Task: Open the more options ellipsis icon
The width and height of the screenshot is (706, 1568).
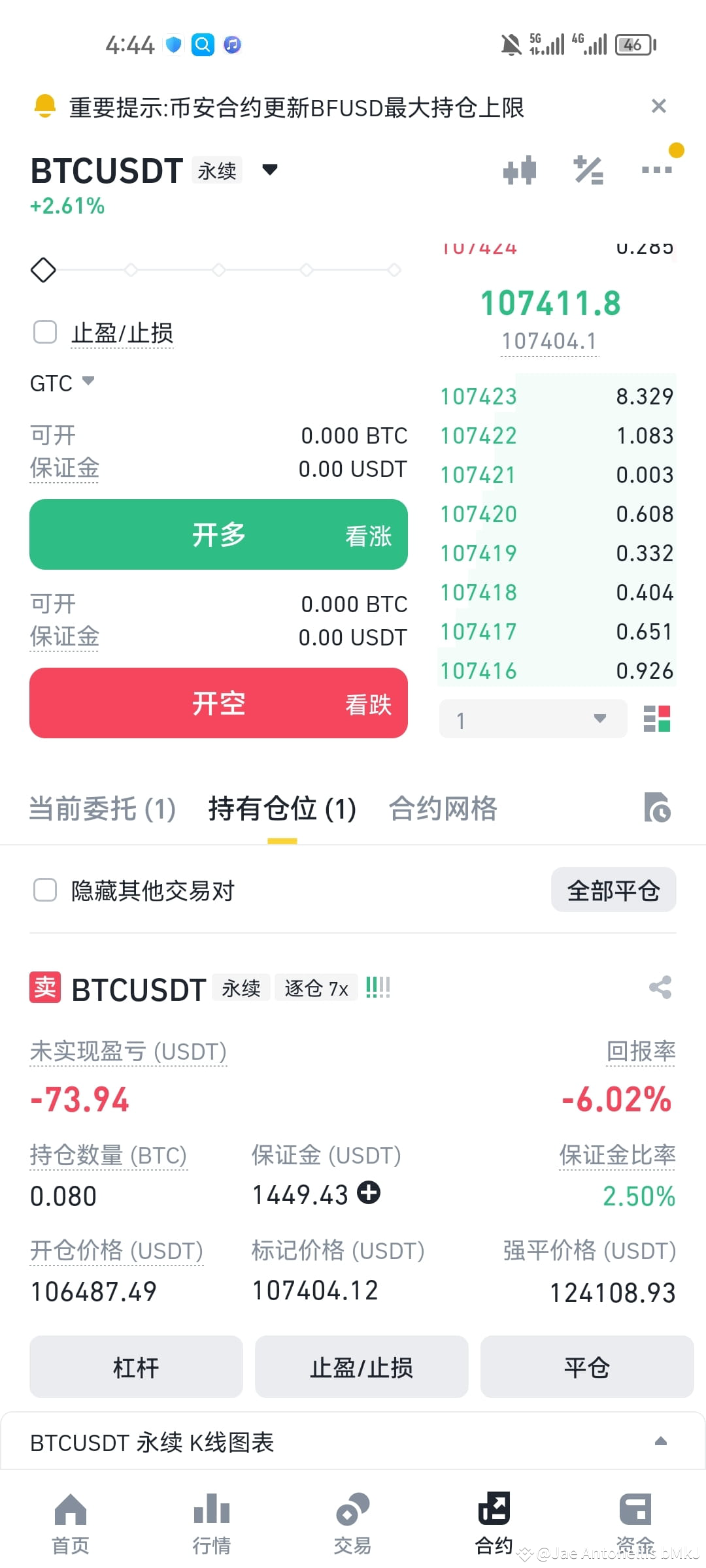Action: tap(657, 169)
